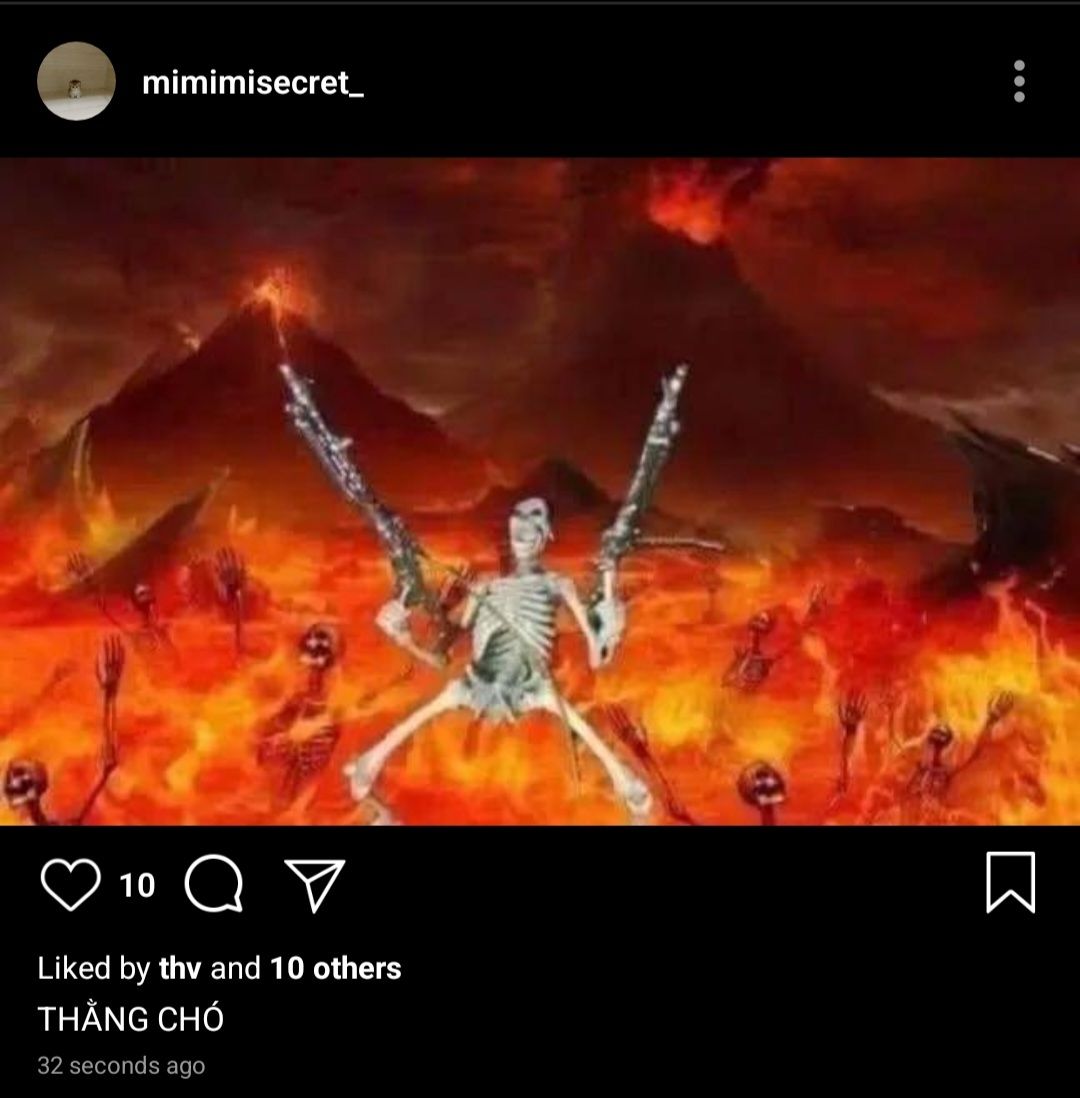
Task: Bookmark this post to saved
Action: tap(1010, 883)
